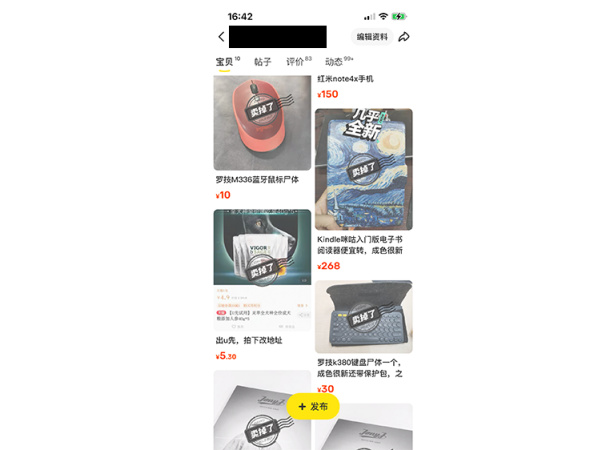Open the 红米note4x手机 listing
The width and height of the screenshot is (606, 450).
pos(346,79)
